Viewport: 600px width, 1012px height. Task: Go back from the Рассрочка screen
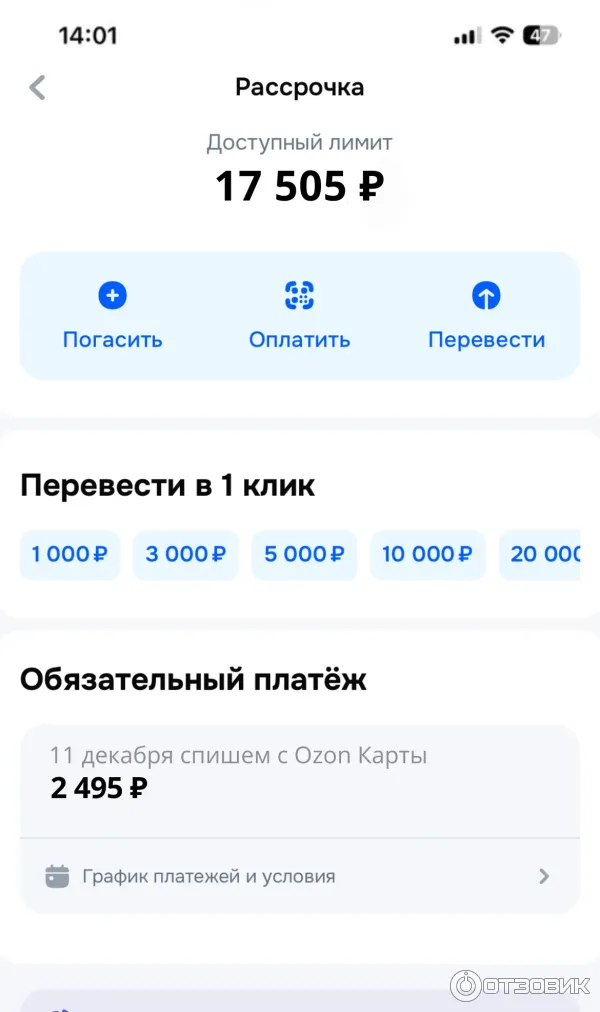tap(38, 88)
